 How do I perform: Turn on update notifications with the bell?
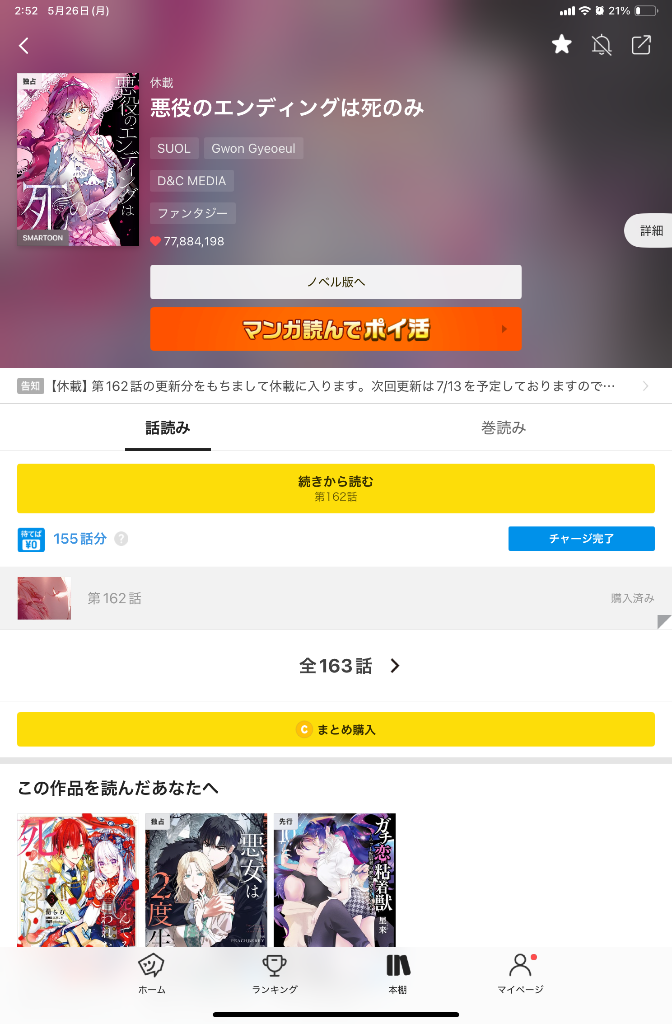point(601,44)
